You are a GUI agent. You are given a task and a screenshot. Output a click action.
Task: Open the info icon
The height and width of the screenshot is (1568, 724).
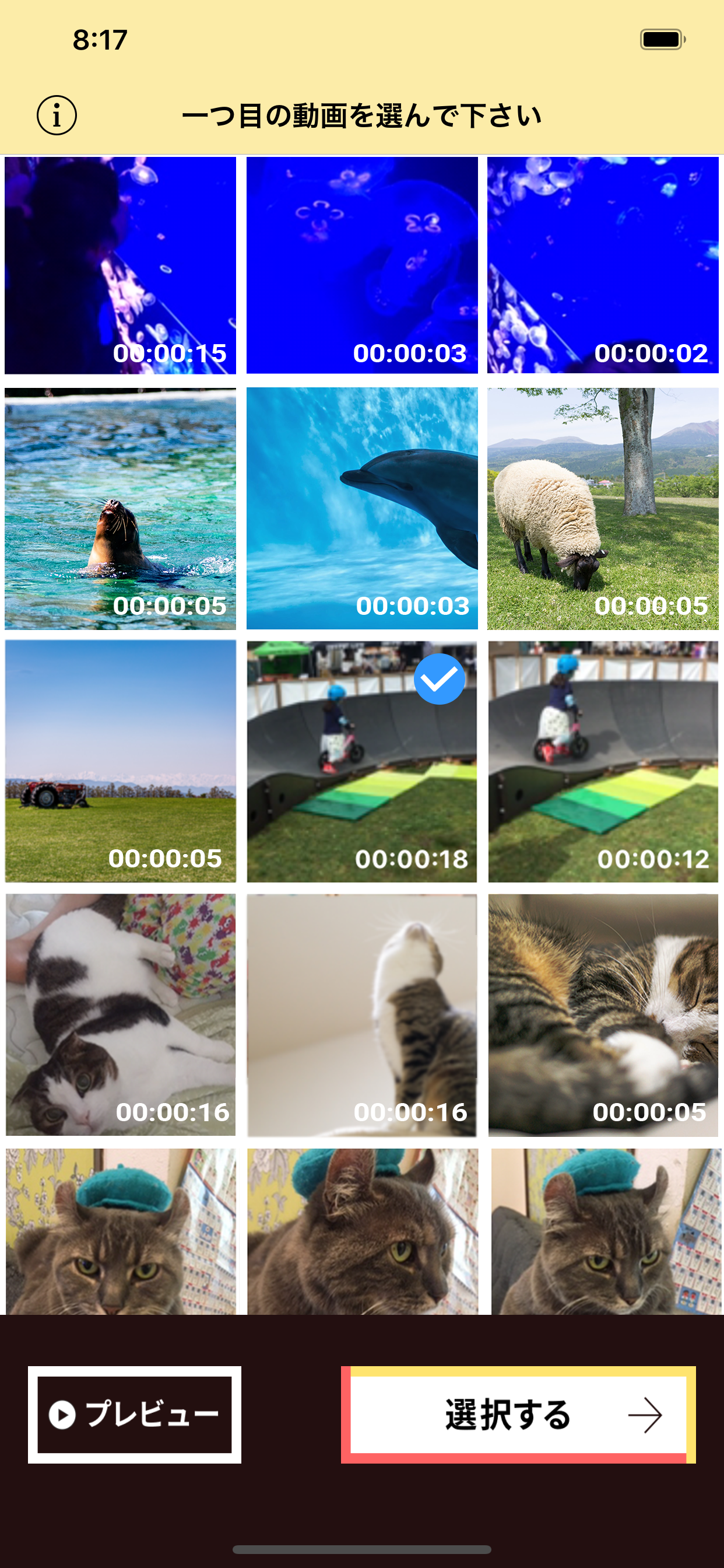(x=57, y=115)
